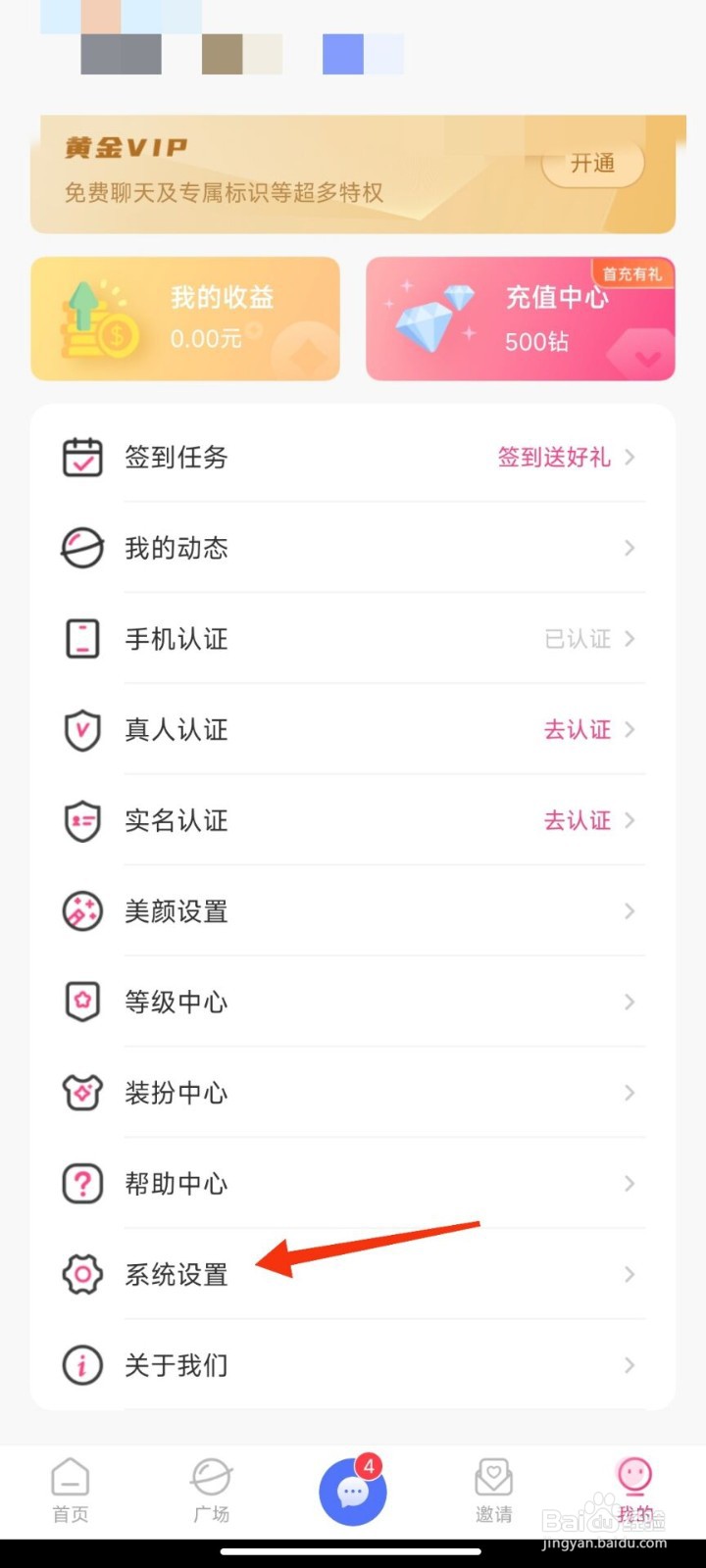Click the 系统设置 gear icon
706x1568 pixels.
pos(81,1274)
